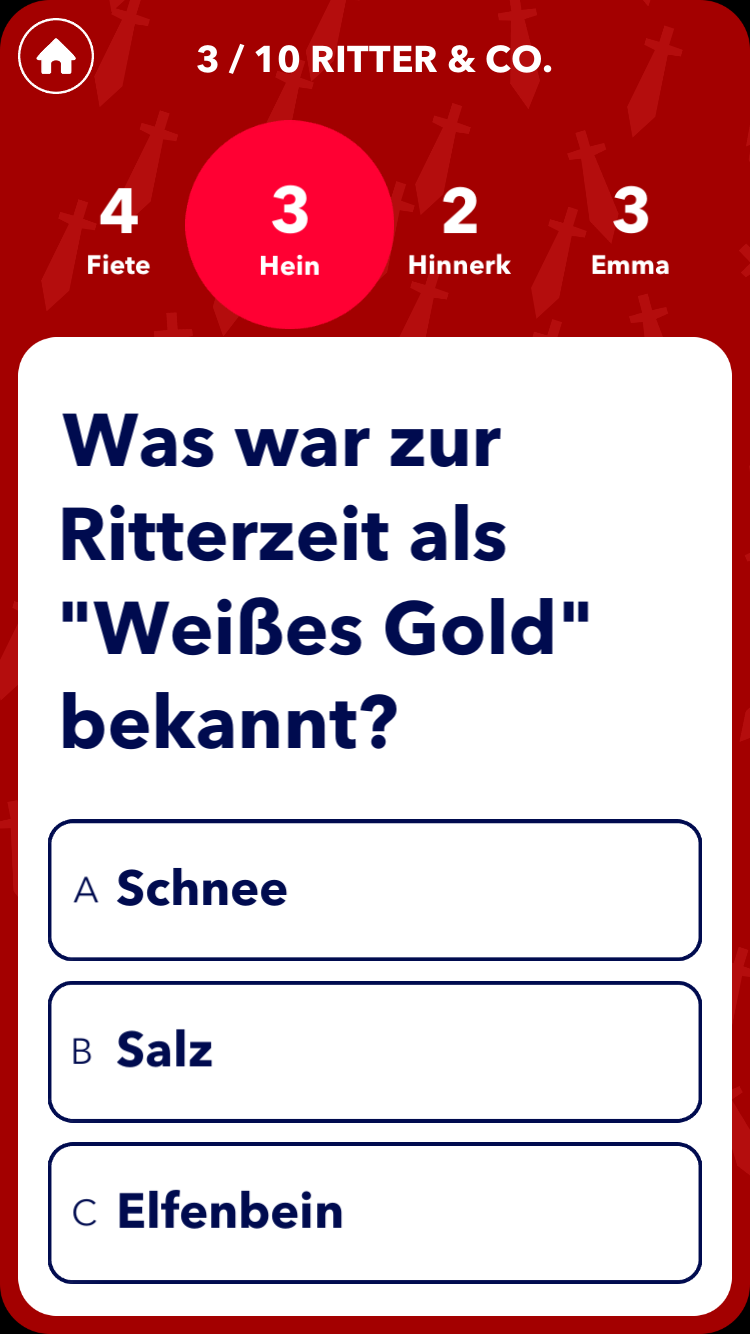Select answer A Schnee
The image size is (750, 1334).
[375, 889]
